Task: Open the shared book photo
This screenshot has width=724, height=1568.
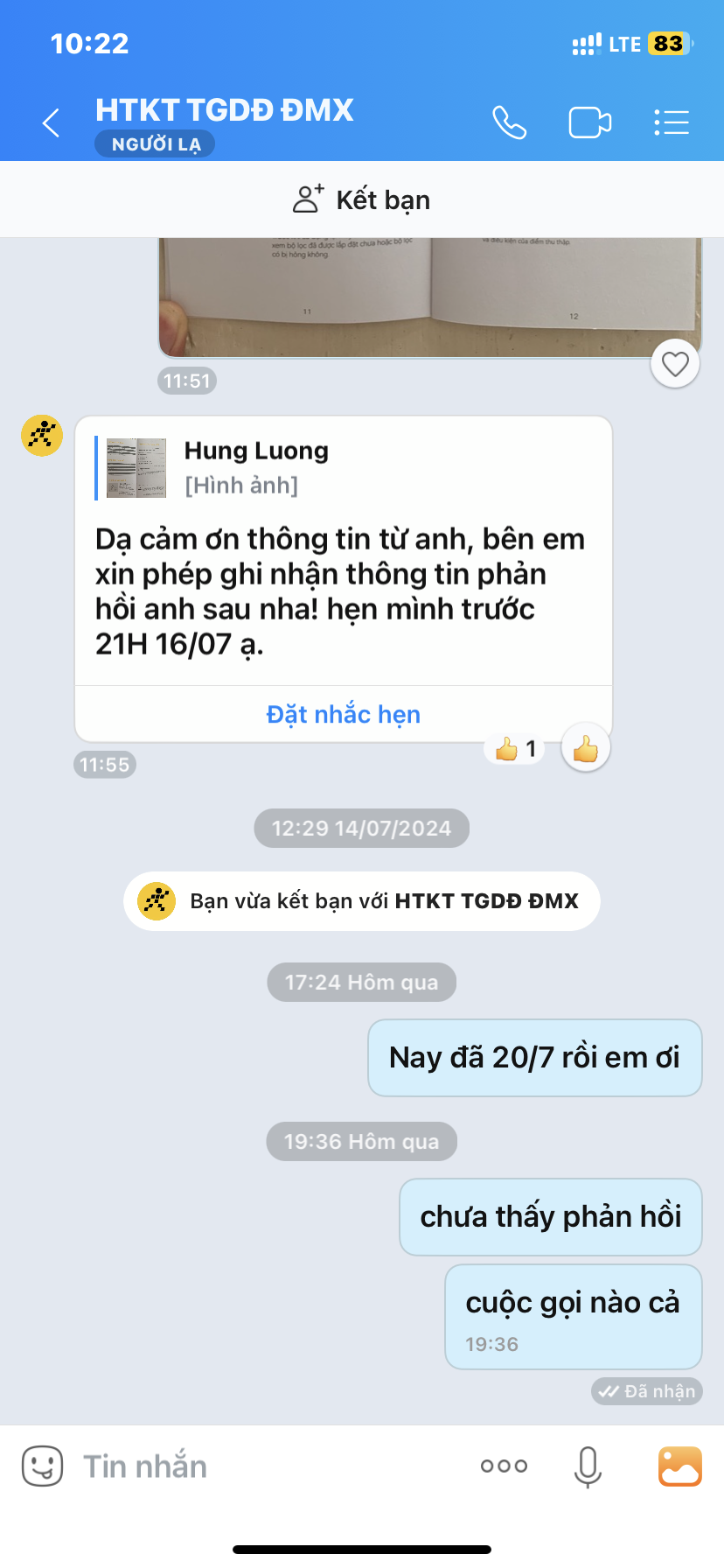Action: [428, 296]
